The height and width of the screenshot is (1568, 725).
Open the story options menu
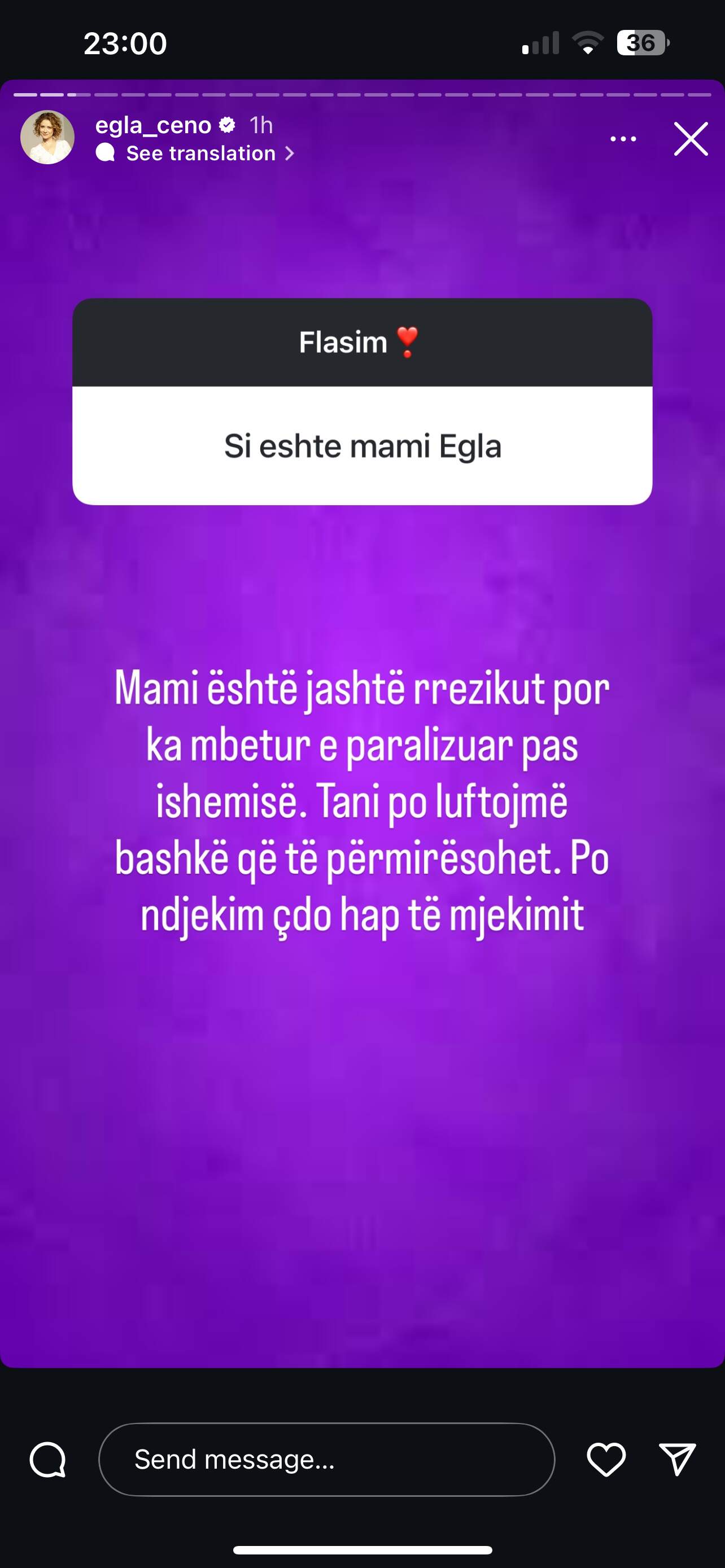(623, 139)
